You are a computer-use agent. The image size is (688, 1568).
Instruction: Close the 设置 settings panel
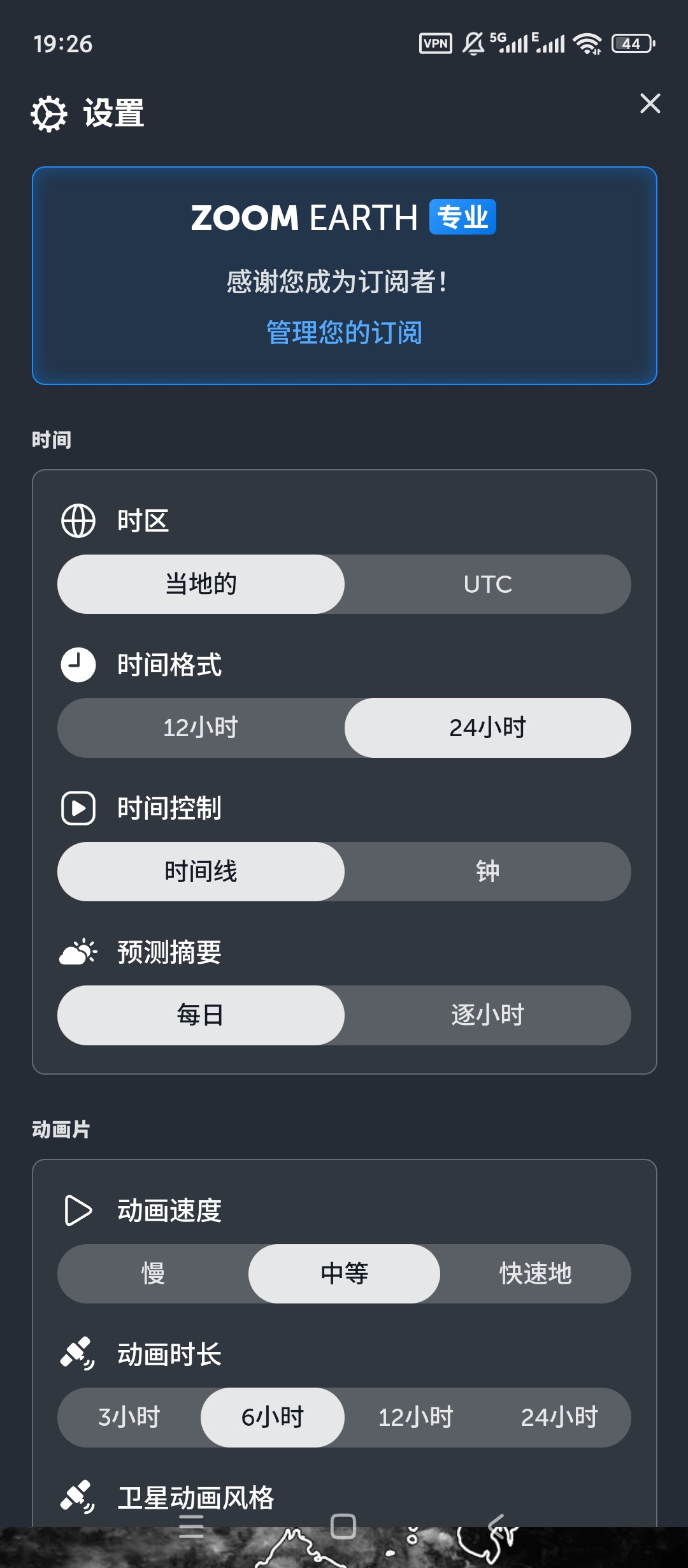(x=650, y=103)
